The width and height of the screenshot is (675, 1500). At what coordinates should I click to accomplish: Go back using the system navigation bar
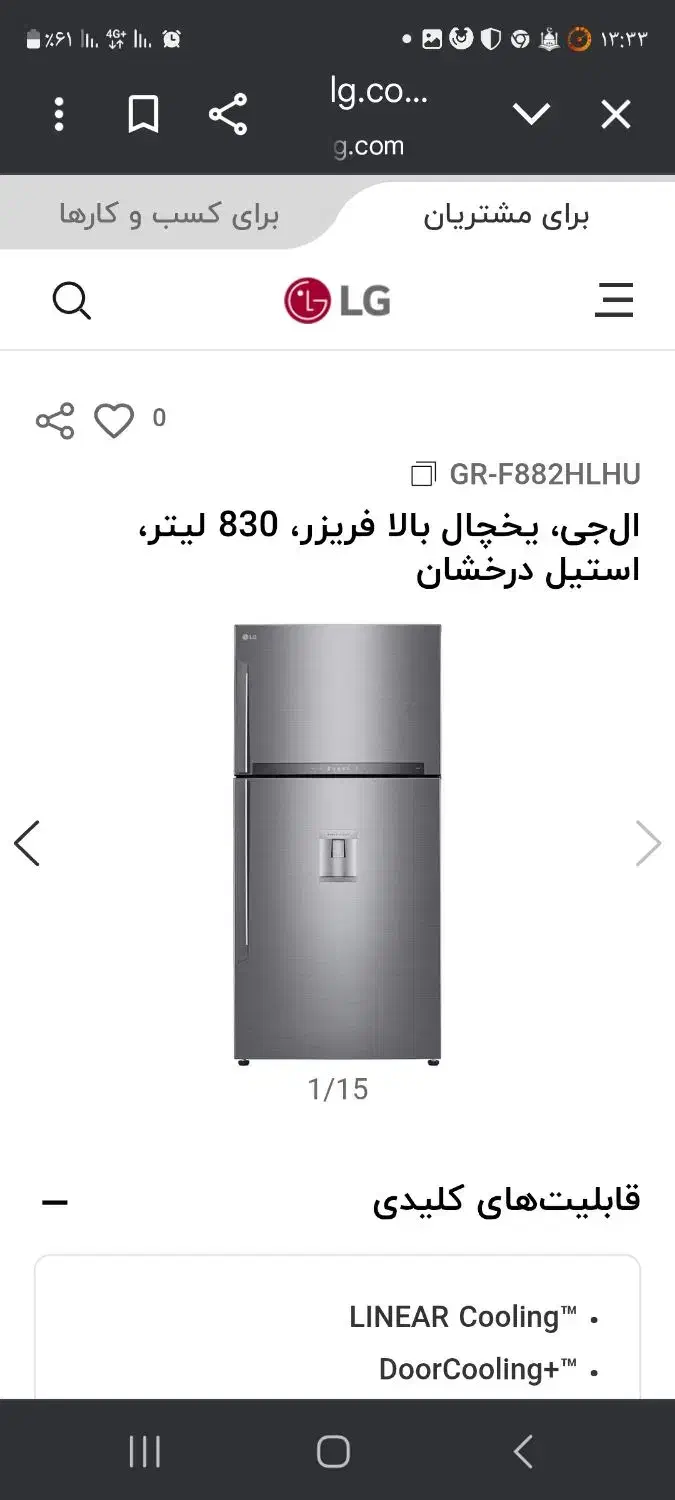click(522, 1451)
